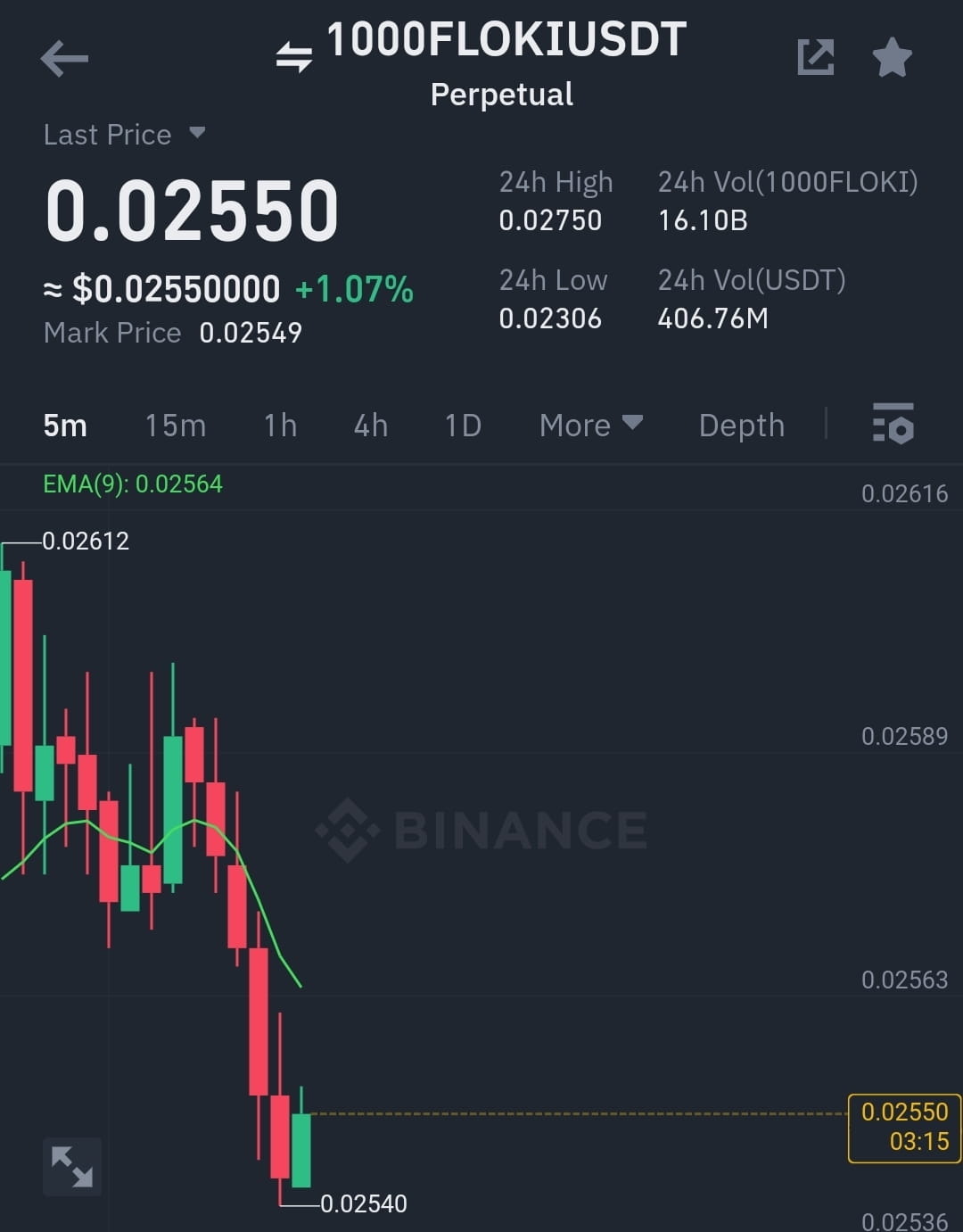This screenshot has height=1232, width=963.
Task: Open the More timeframes dropdown
Action: pyautogui.click(x=589, y=426)
